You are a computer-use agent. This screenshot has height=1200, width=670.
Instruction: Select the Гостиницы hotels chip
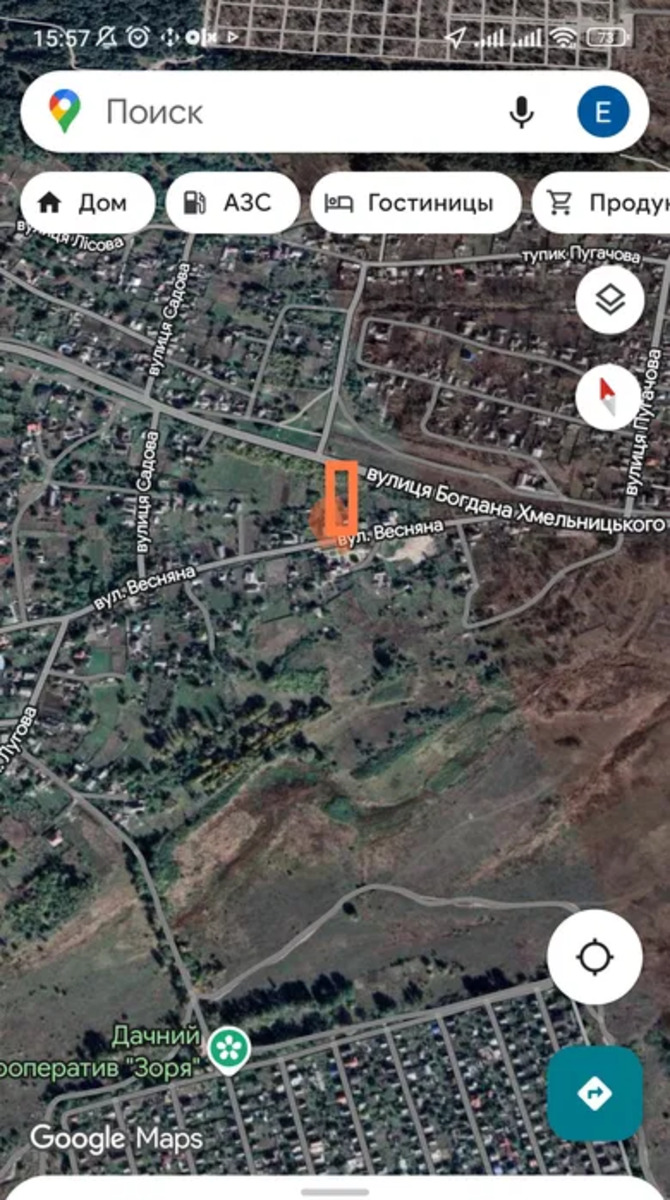[416, 203]
